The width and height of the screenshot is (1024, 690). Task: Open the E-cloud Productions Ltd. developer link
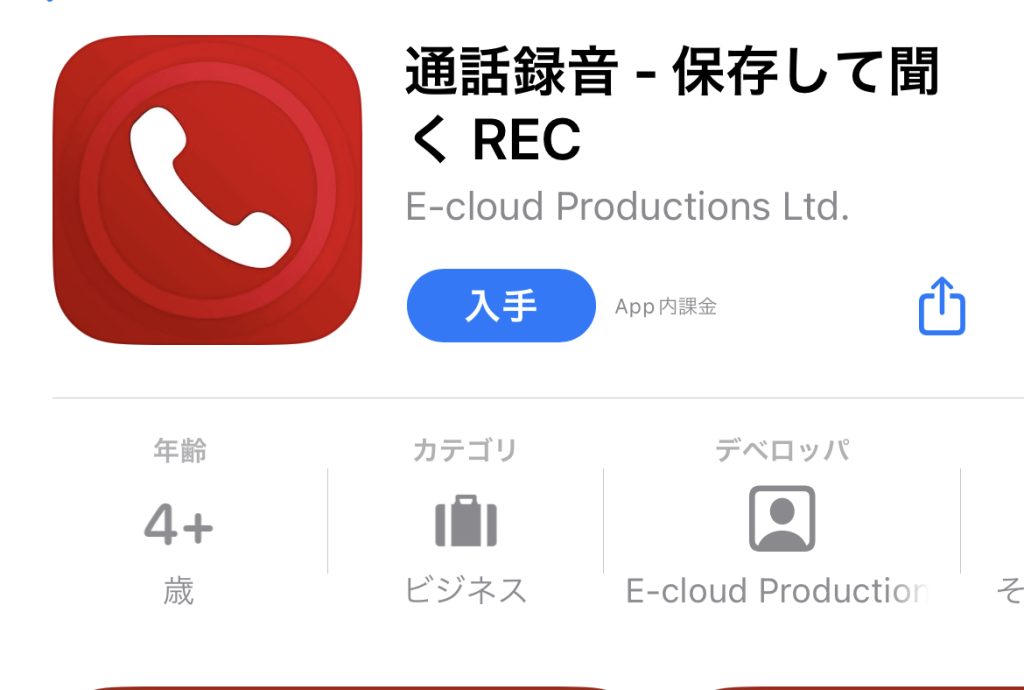pyautogui.click(x=627, y=207)
